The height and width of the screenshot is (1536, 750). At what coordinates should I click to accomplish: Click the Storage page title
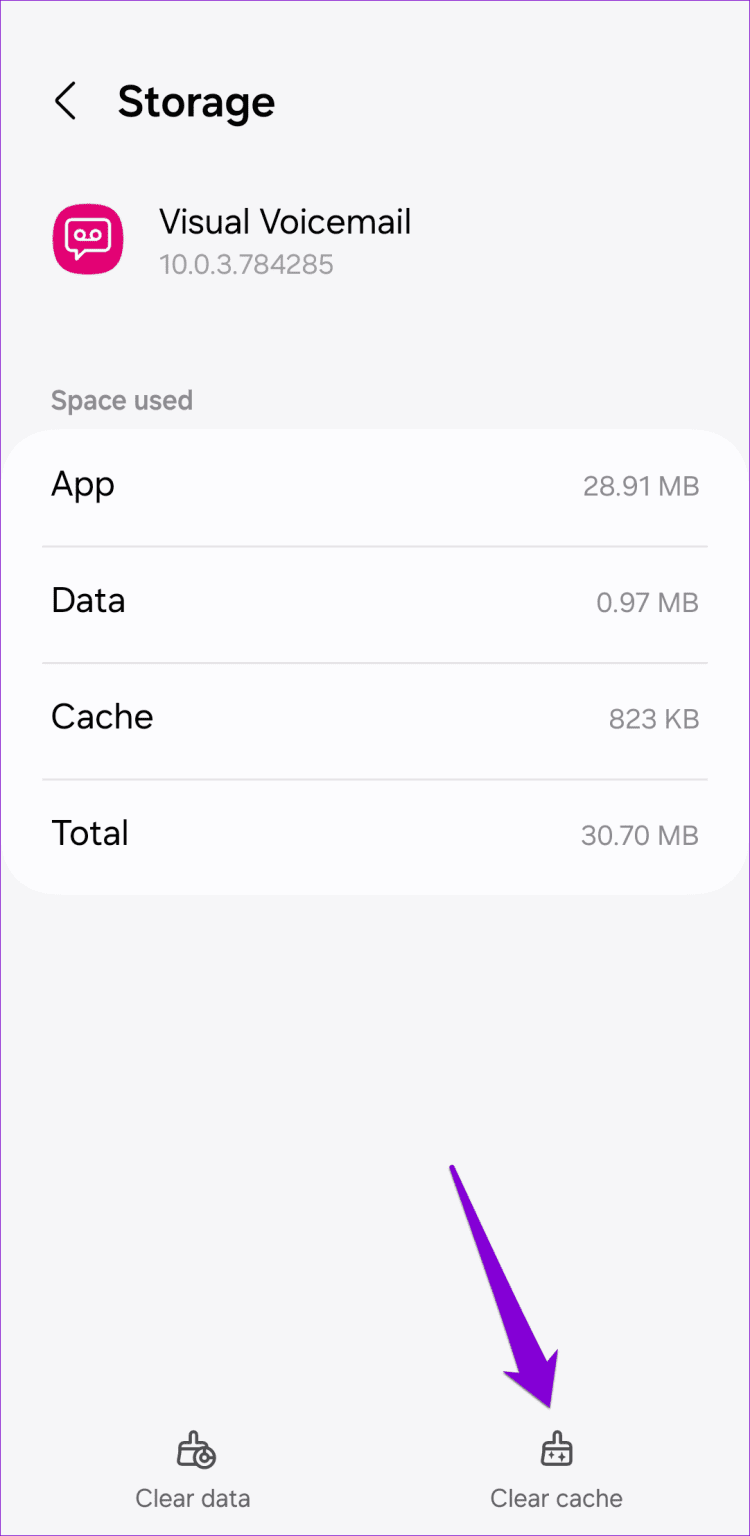pyautogui.click(x=196, y=102)
